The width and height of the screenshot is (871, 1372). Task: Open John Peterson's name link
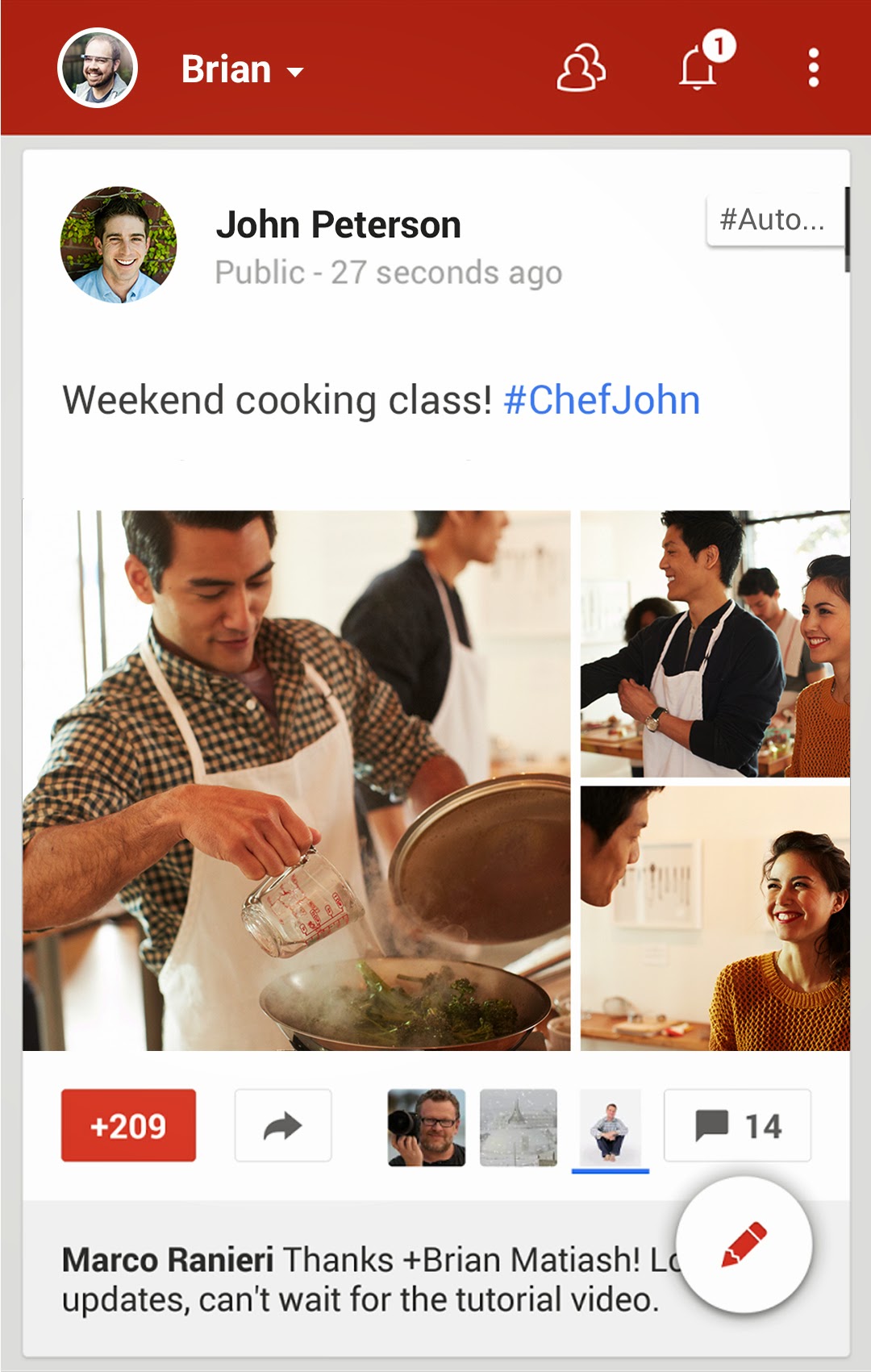tap(338, 225)
